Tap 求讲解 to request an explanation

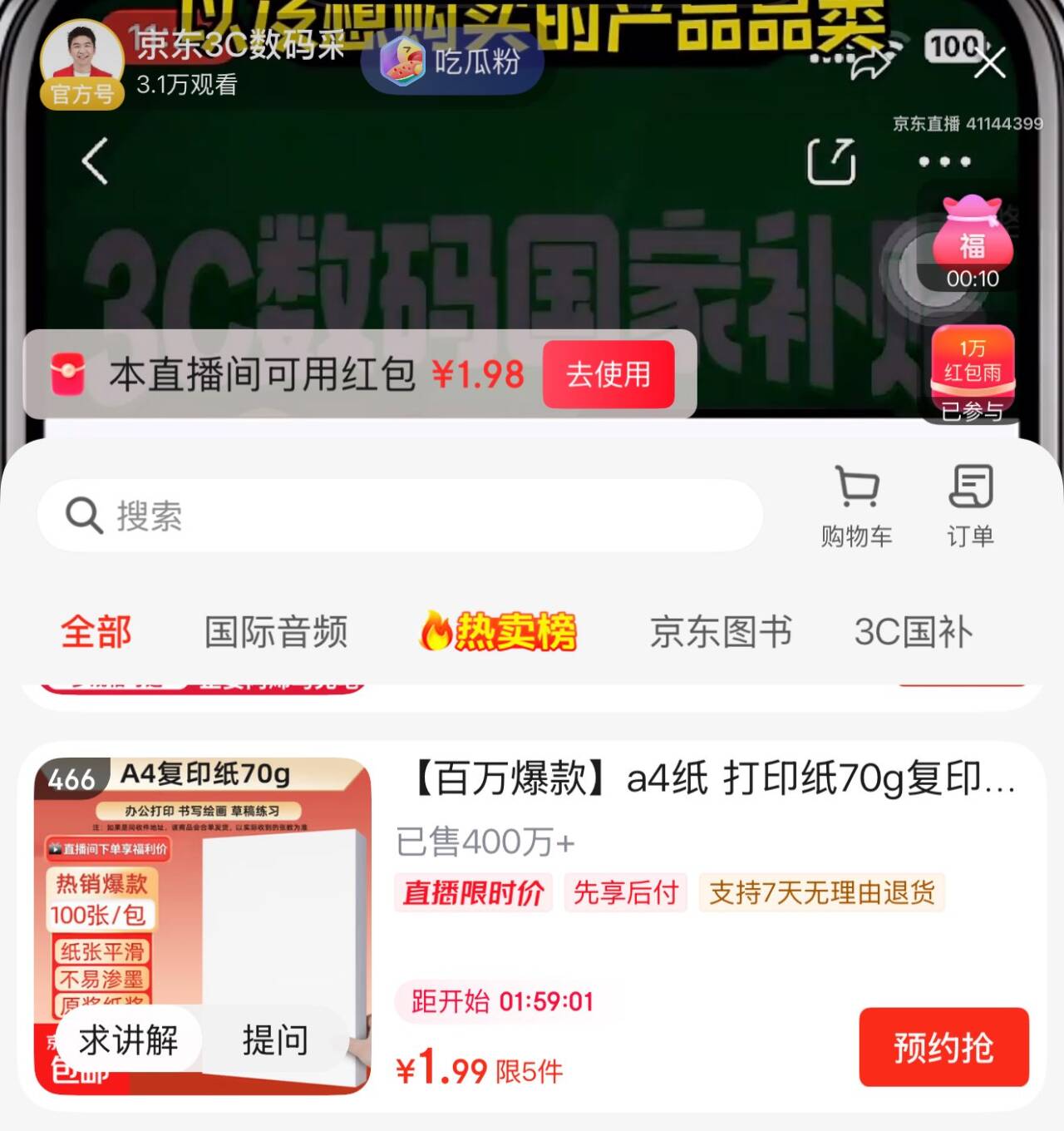pyautogui.click(x=129, y=1040)
